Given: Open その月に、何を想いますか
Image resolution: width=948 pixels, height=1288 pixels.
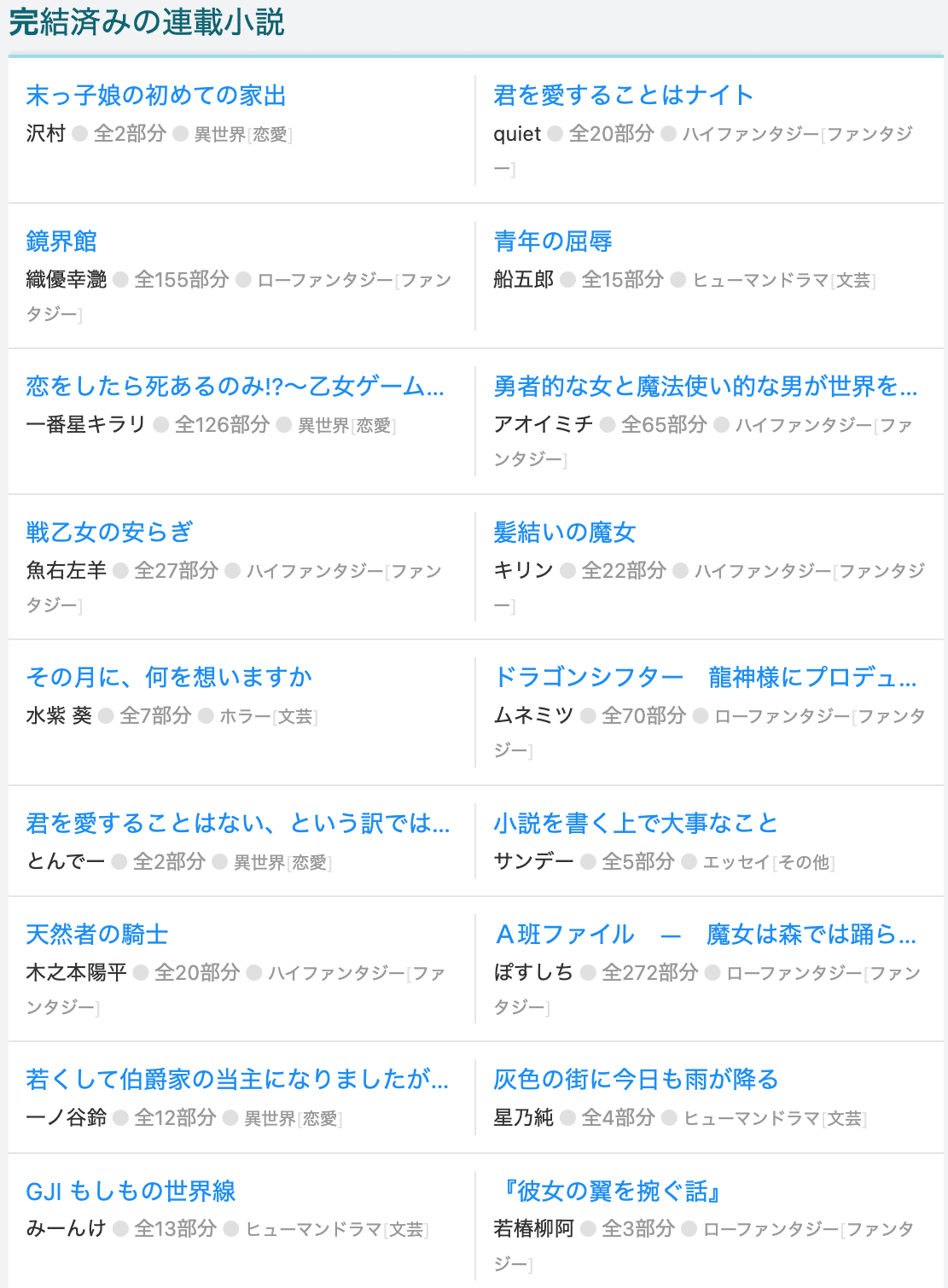Looking at the screenshot, I should (x=169, y=678).
